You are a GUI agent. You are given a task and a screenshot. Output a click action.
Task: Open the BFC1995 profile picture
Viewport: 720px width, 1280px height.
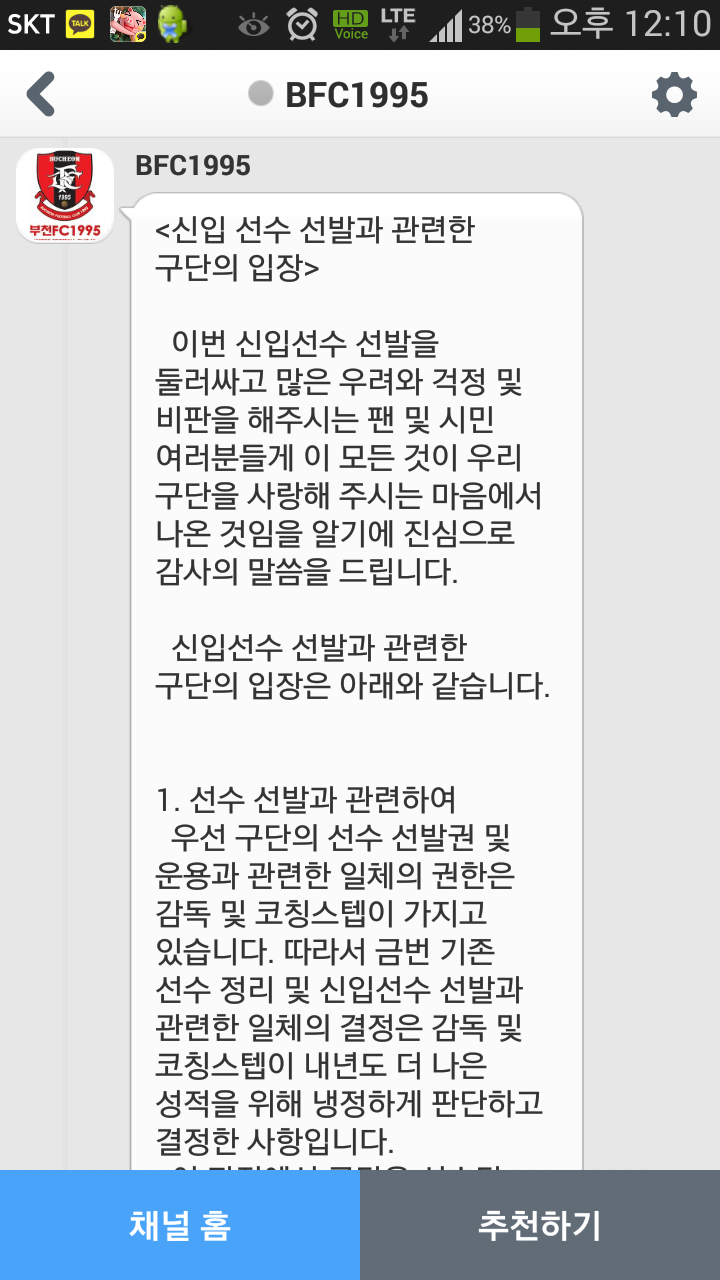(x=64, y=195)
